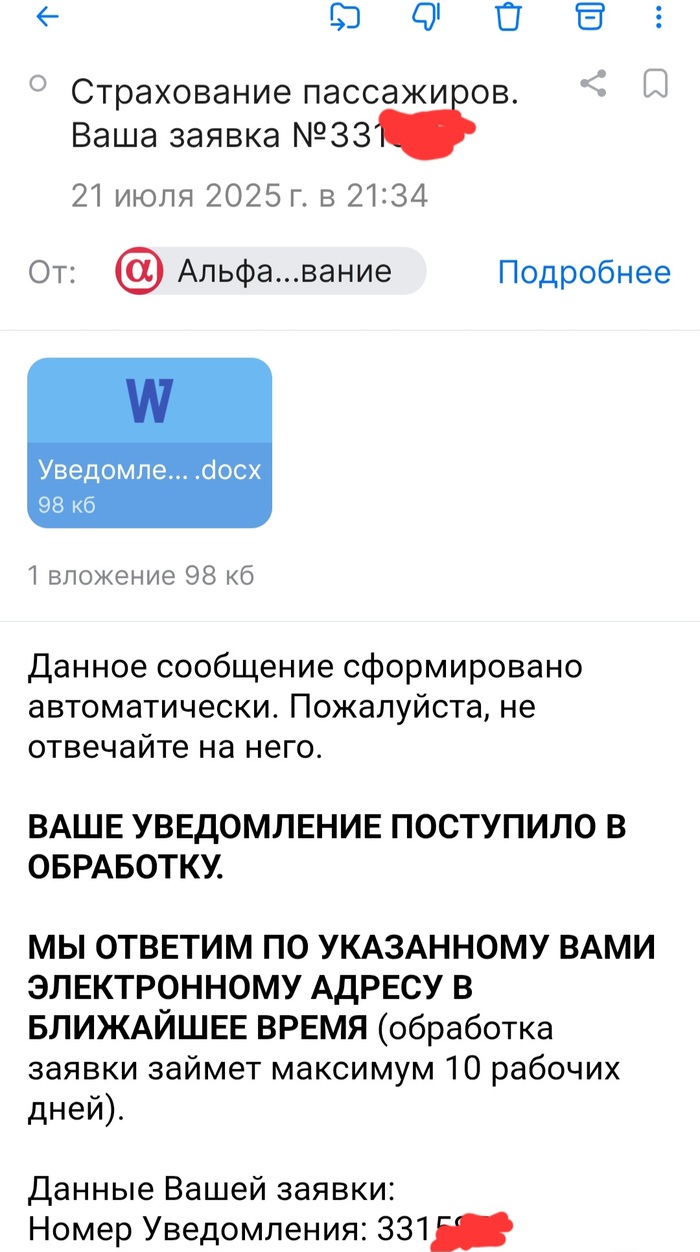This screenshot has height=1252, width=700.
Task: Bookmark this email with a flag
Action: tap(655, 84)
